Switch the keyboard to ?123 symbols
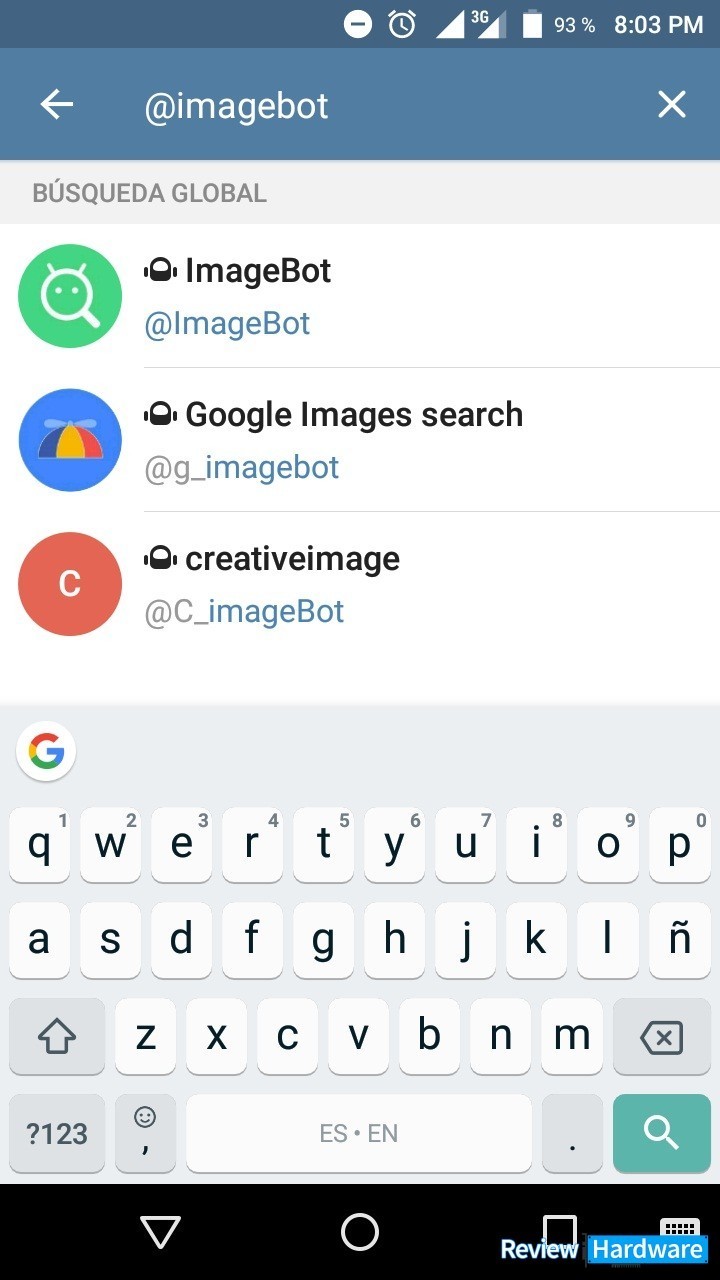Image resolution: width=720 pixels, height=1280 pixels. (x=57, y=1133)
